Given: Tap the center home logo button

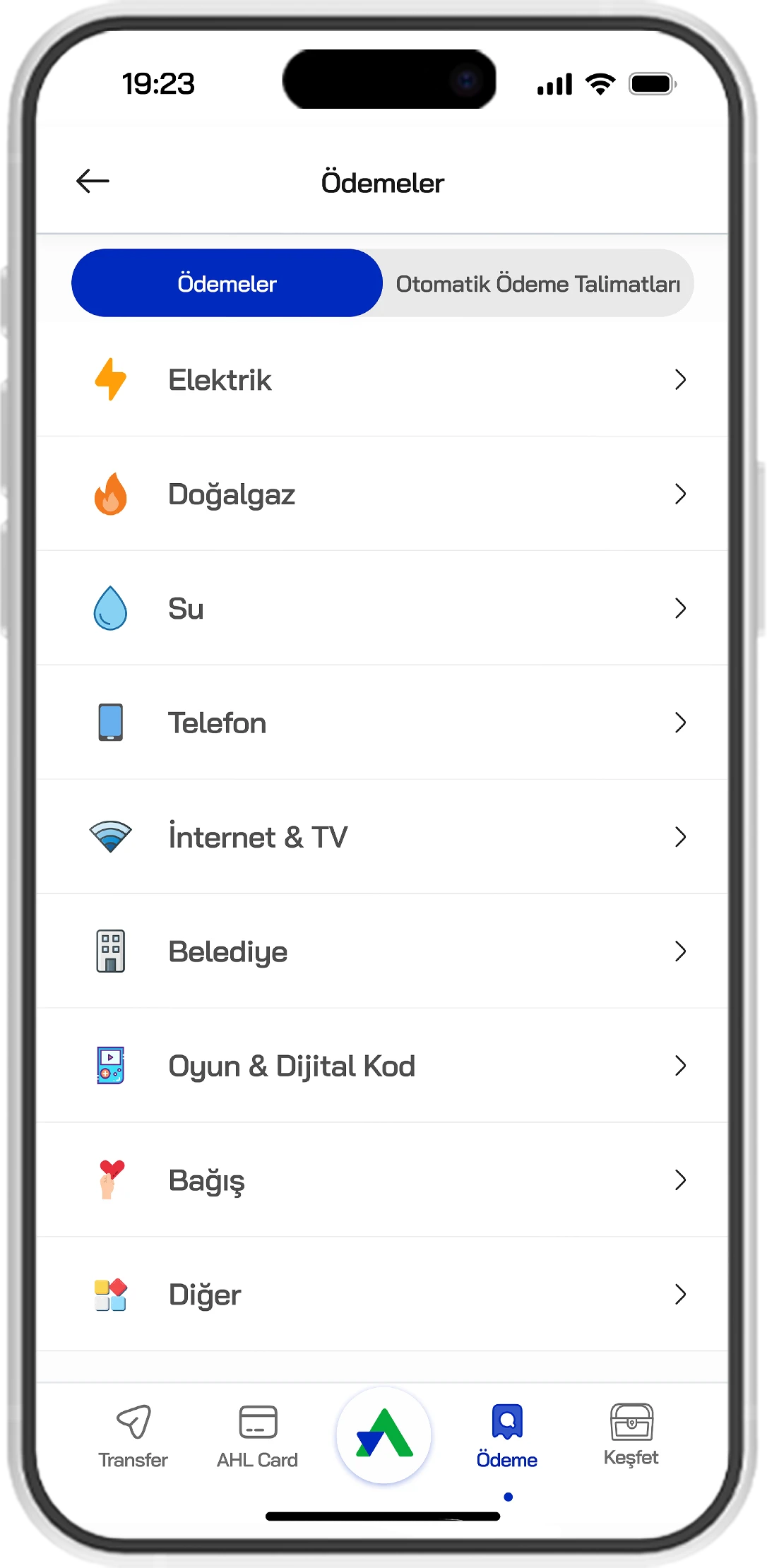Looking at the screenshot, I should (383, 1435).
